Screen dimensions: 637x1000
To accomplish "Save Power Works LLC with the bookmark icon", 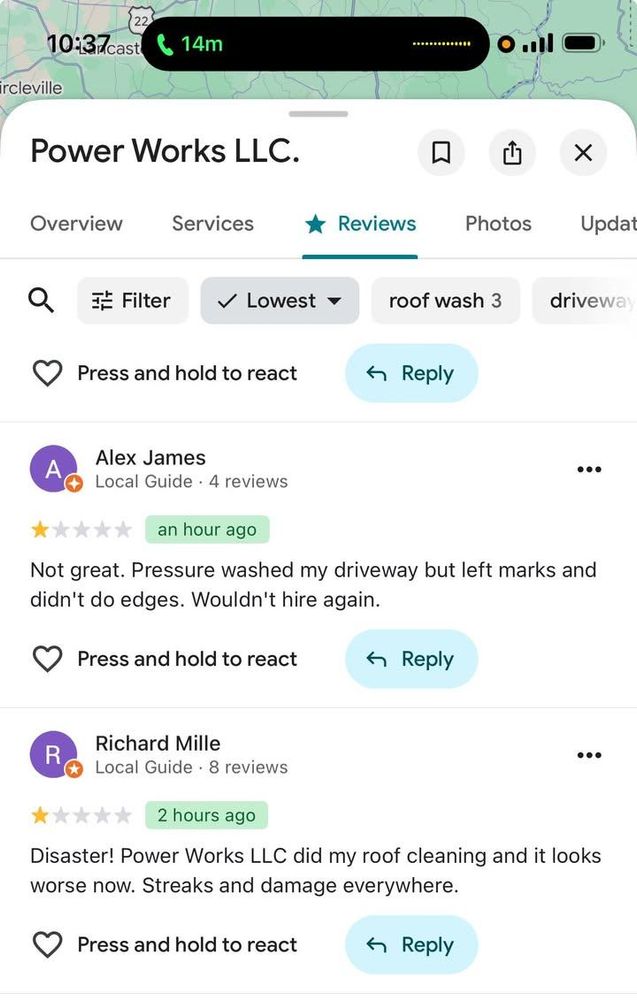I will [441, 153].
